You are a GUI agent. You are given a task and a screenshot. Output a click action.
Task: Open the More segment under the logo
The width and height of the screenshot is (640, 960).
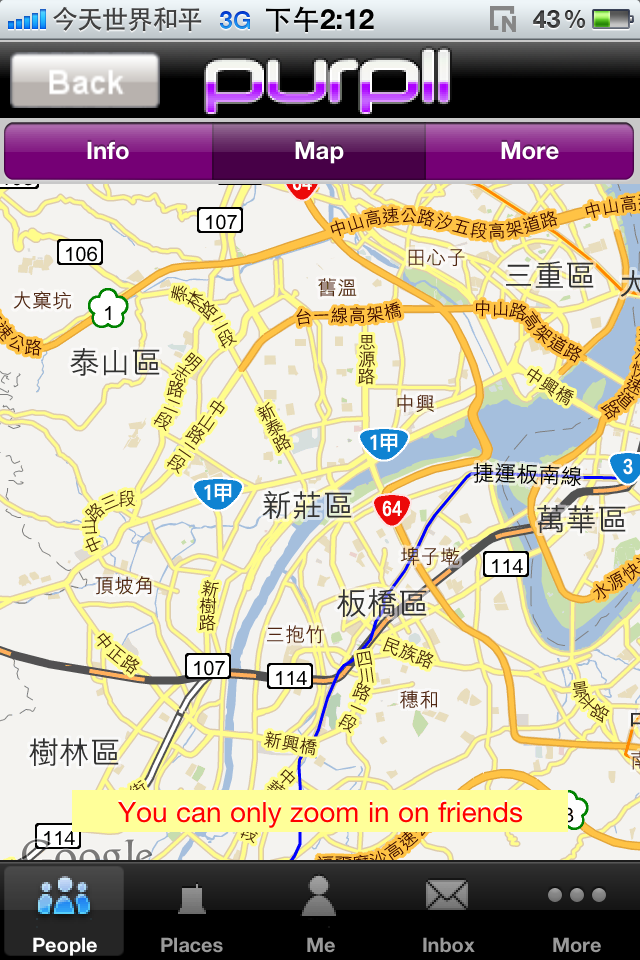pyautogui.click(x=530, y=151)
